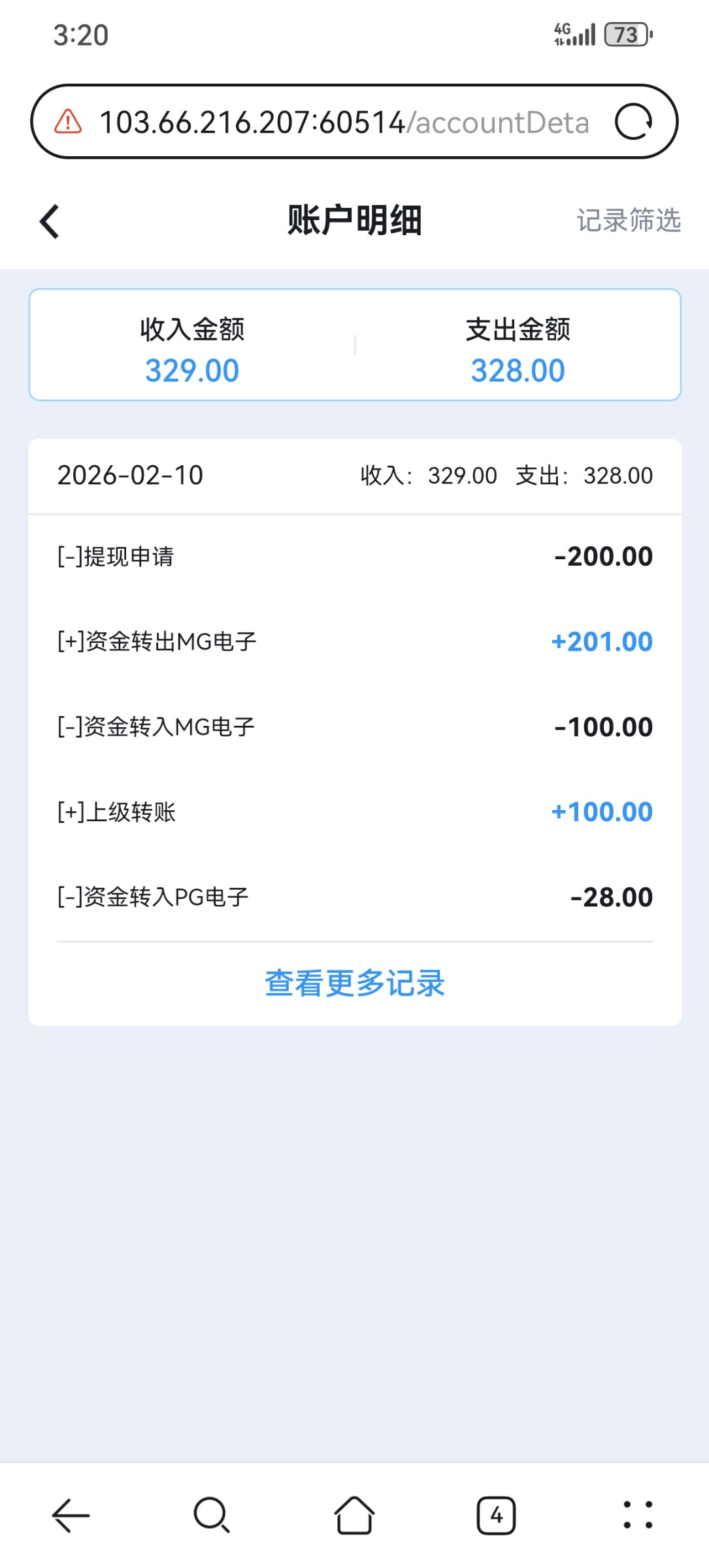This screenshot has height=1568, width=709.
Task: Open the browser search icon
Action: point(212,1515)
